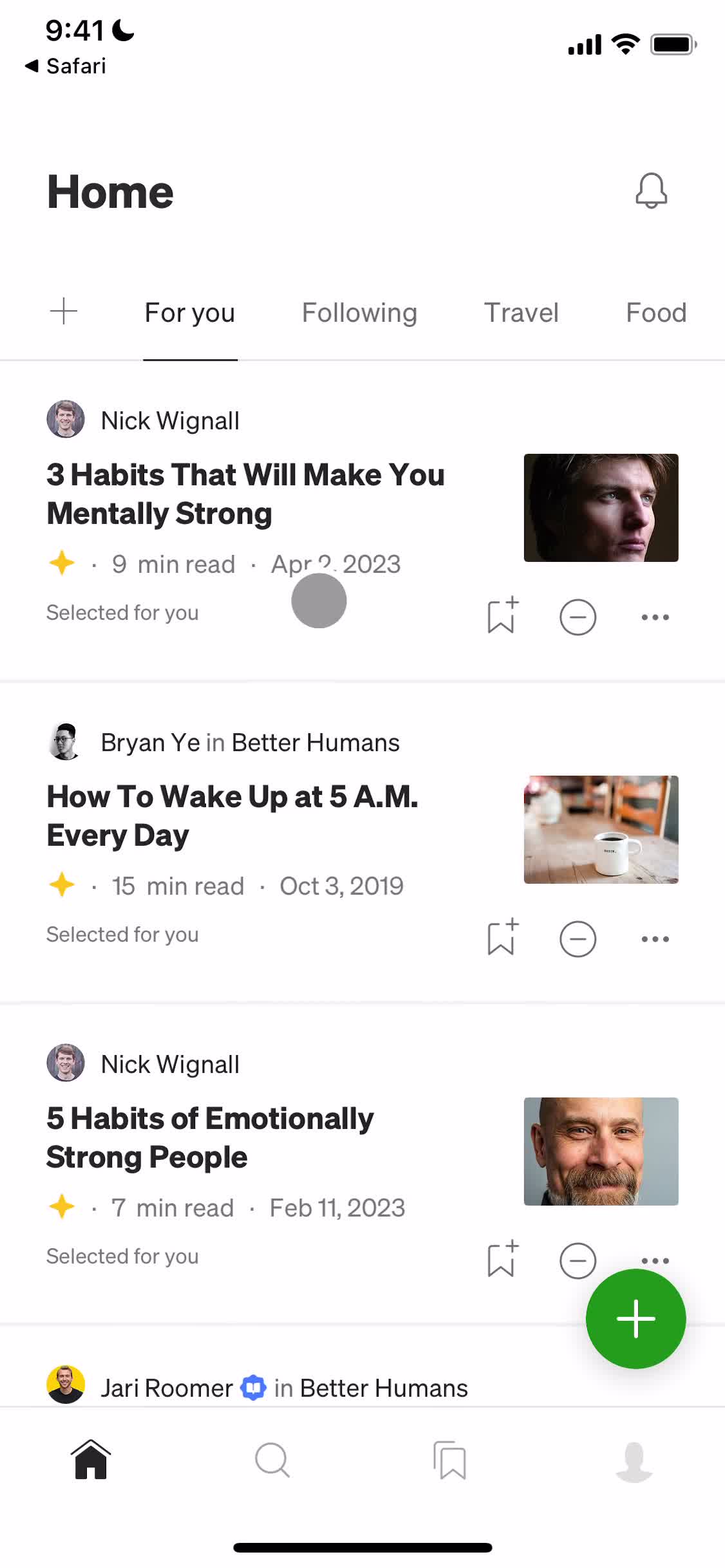Switch to the Travel tab
This screenshot has width=725, height=1568.
[x=521, y=313]
